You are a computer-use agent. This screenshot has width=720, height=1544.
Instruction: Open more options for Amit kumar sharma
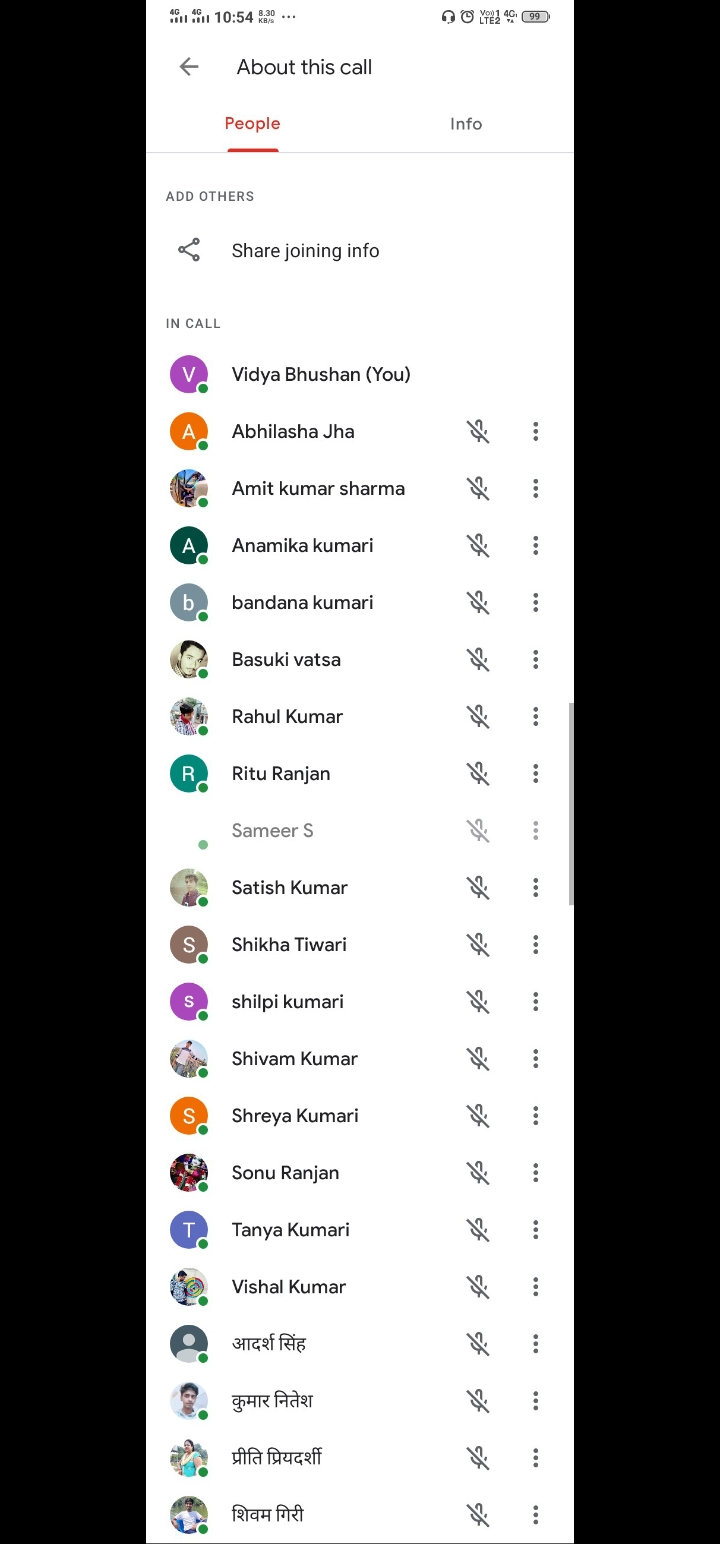click(535, 489)
